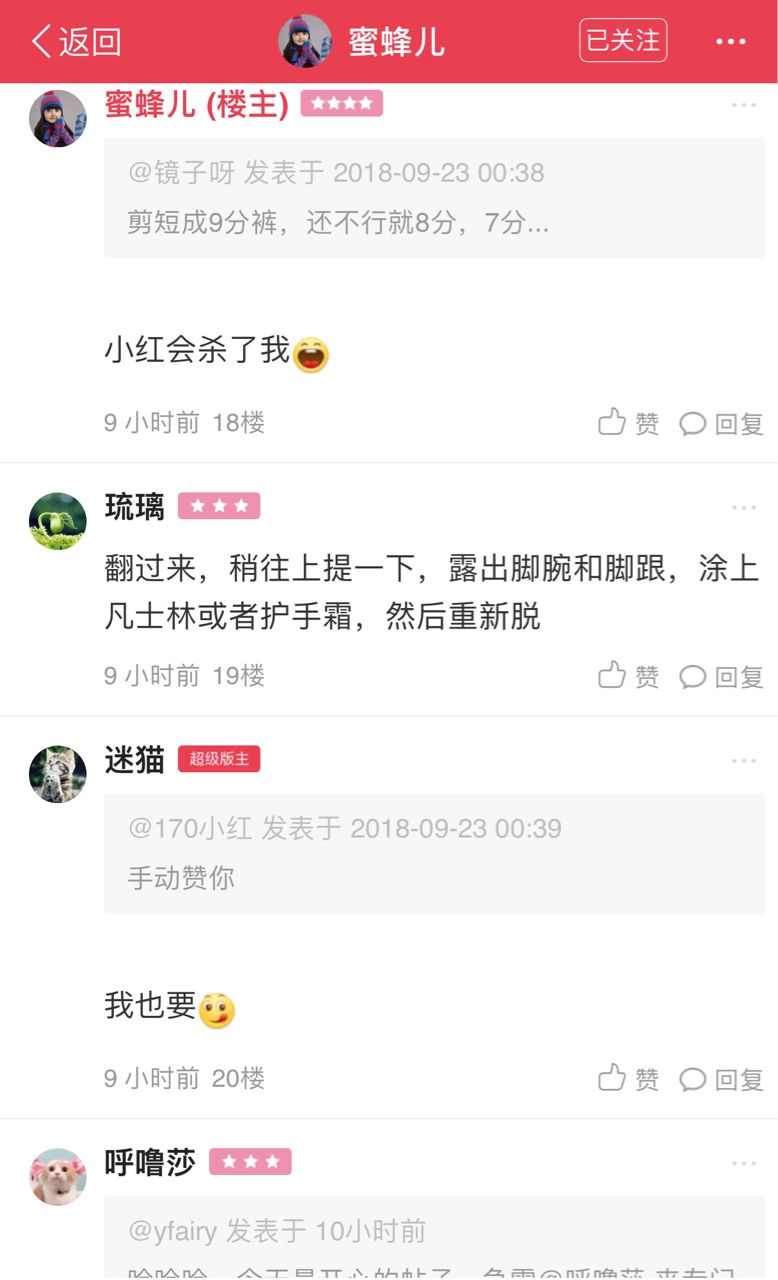This screenshot has height=1280, width=778.
Task: Reply to 琉璃's 19楼 comment
Action: (722, 677)
